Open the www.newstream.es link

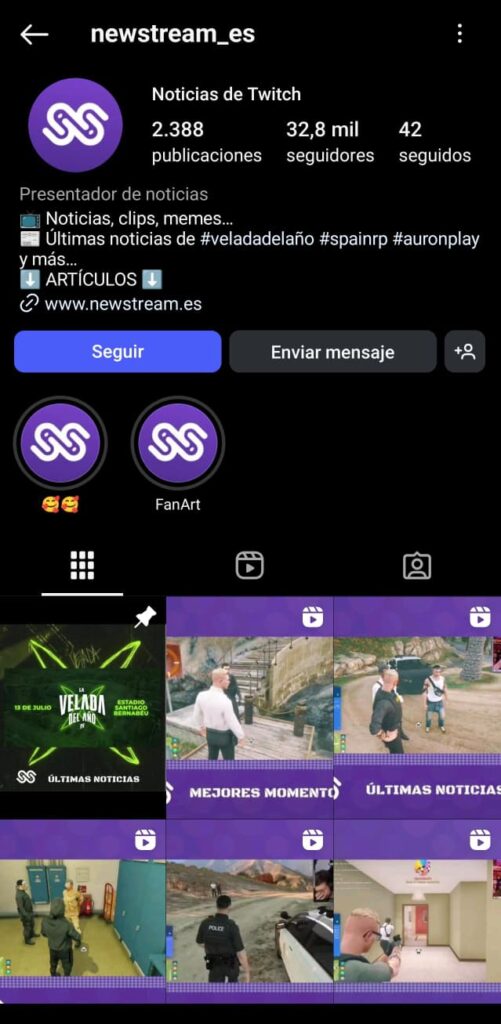[123, 304]
